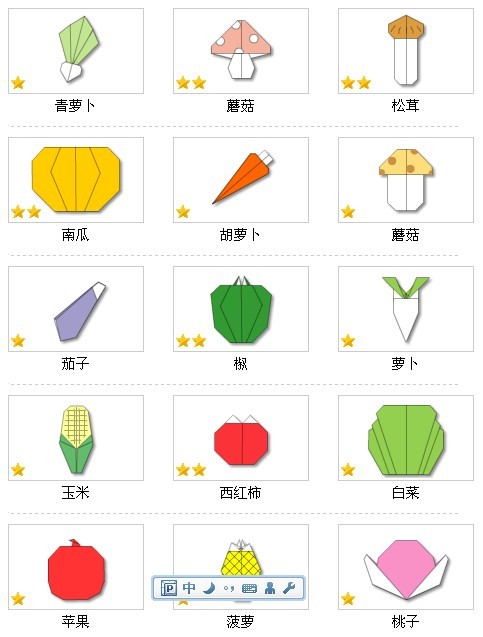Viewport: 483px width, 637px height.
Task: Open the white 萝卜 radish tile
Action: (406, 309)
